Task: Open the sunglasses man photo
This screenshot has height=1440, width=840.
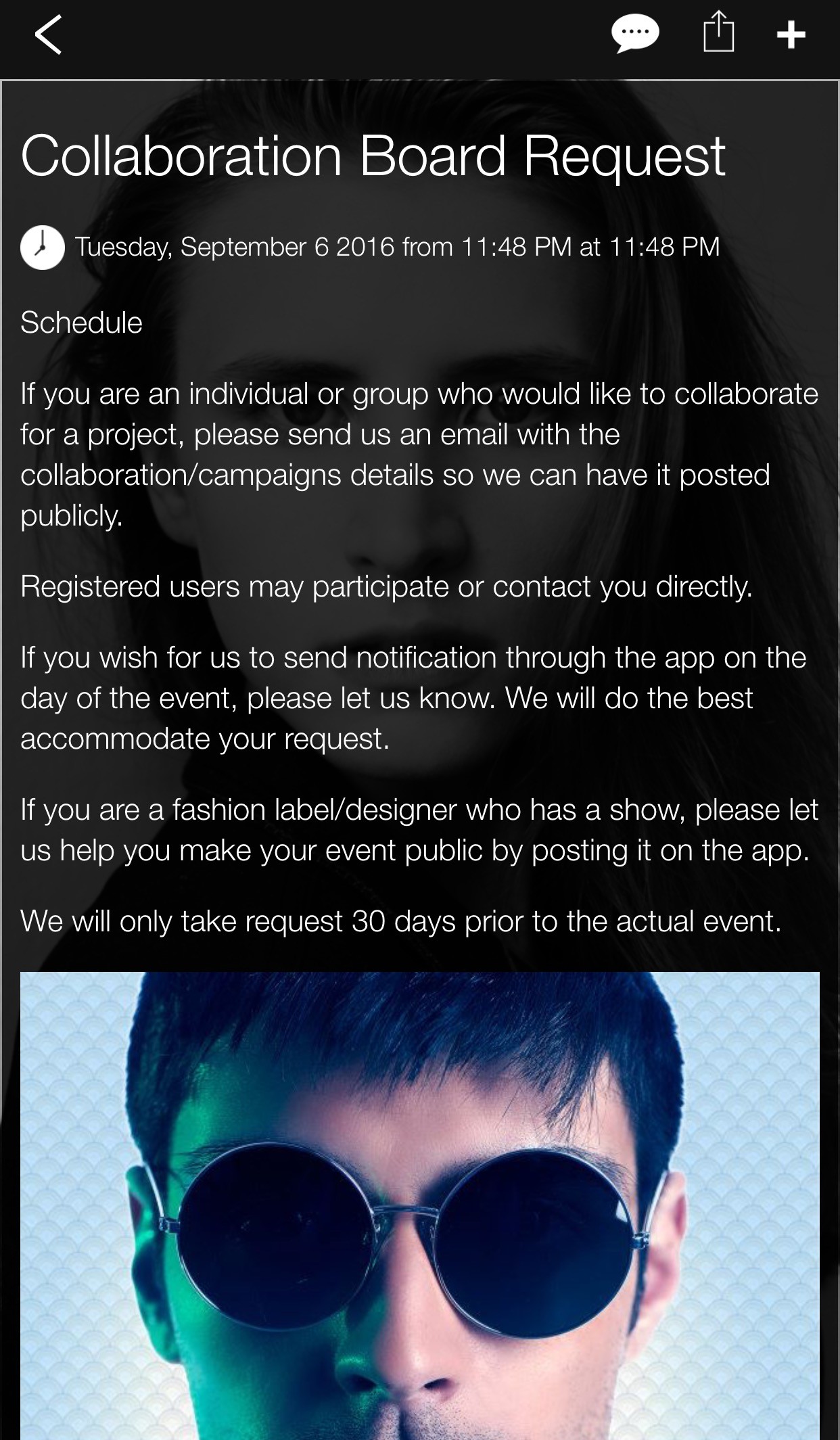Action: pos(420,1205)
